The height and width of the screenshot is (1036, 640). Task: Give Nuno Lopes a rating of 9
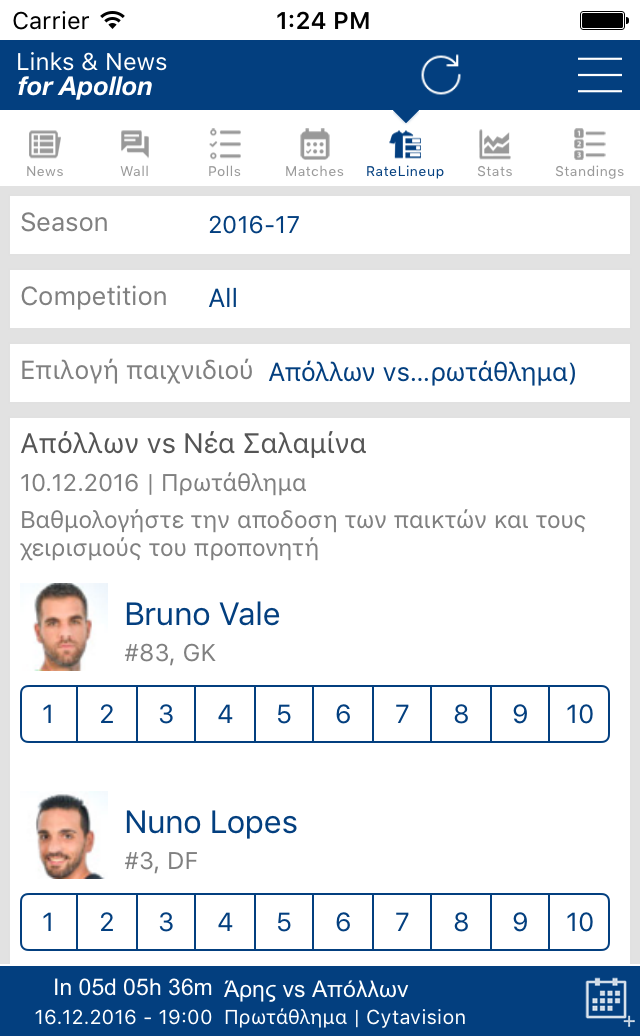[x=520, y=922]
